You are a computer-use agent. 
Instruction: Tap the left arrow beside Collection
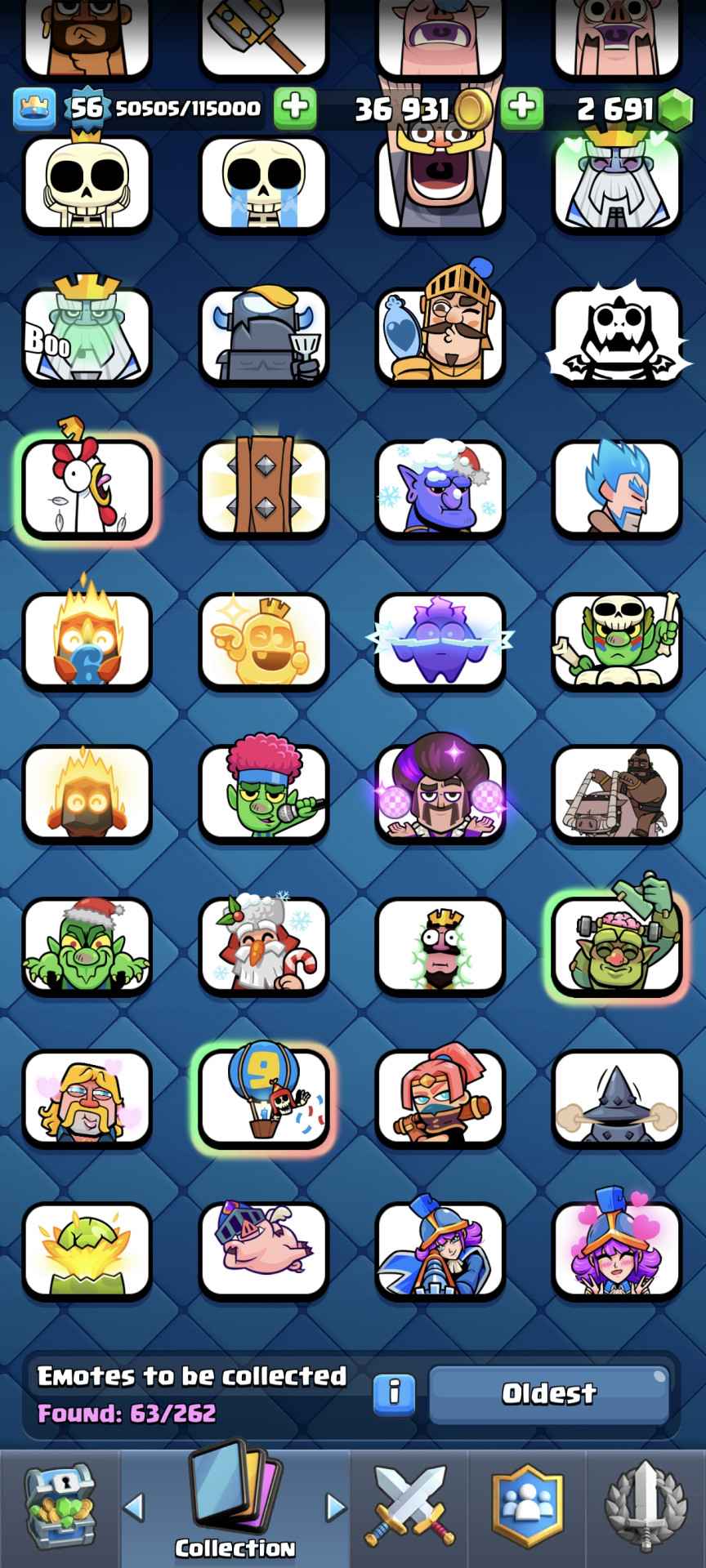coord(134,1507)
